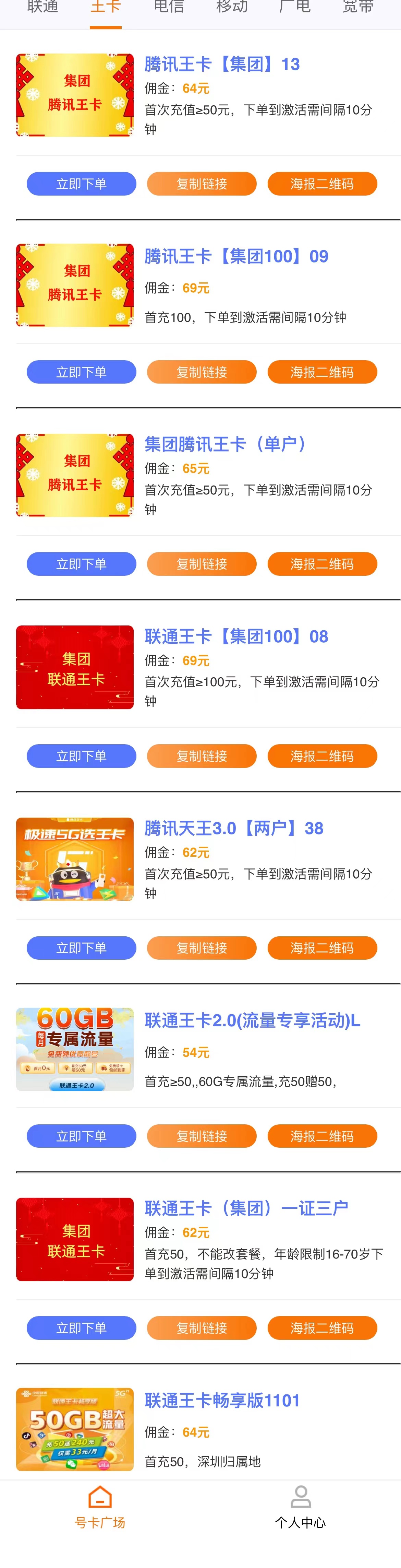The width and height of the screenshot is (401, 1568).
Task: Open 号卡广场 home tab
Action: tap(100, 1507)
